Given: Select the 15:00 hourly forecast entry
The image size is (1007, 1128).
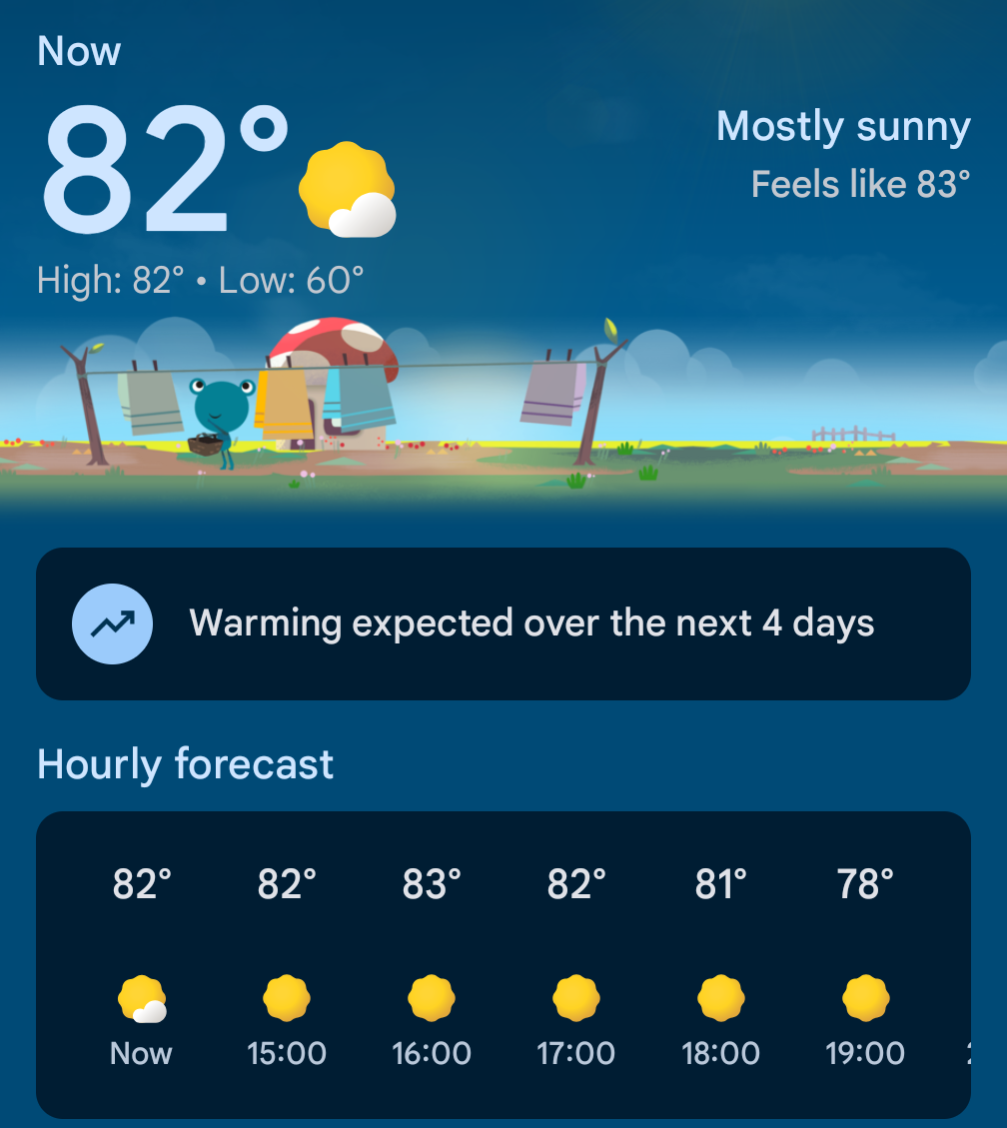Looking at the screenshot, I should pos(287,965).
